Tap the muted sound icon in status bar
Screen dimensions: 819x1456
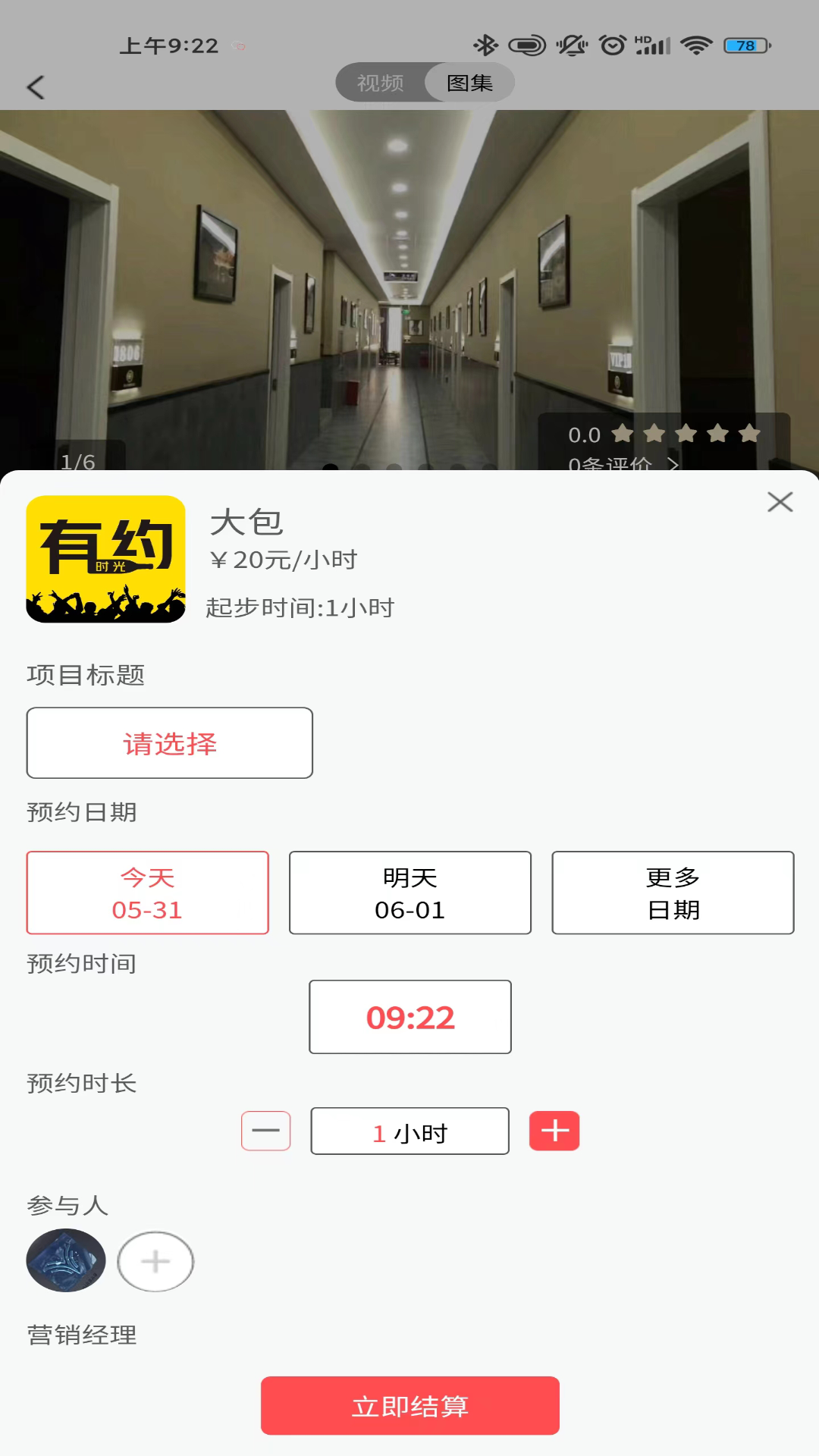click(x=569, y=45)
